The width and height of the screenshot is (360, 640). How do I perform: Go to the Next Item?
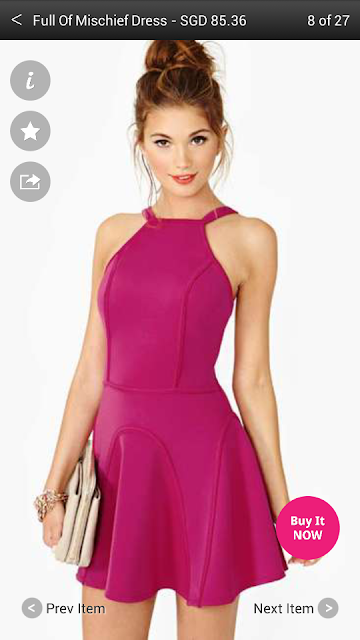tap(296, 608)
